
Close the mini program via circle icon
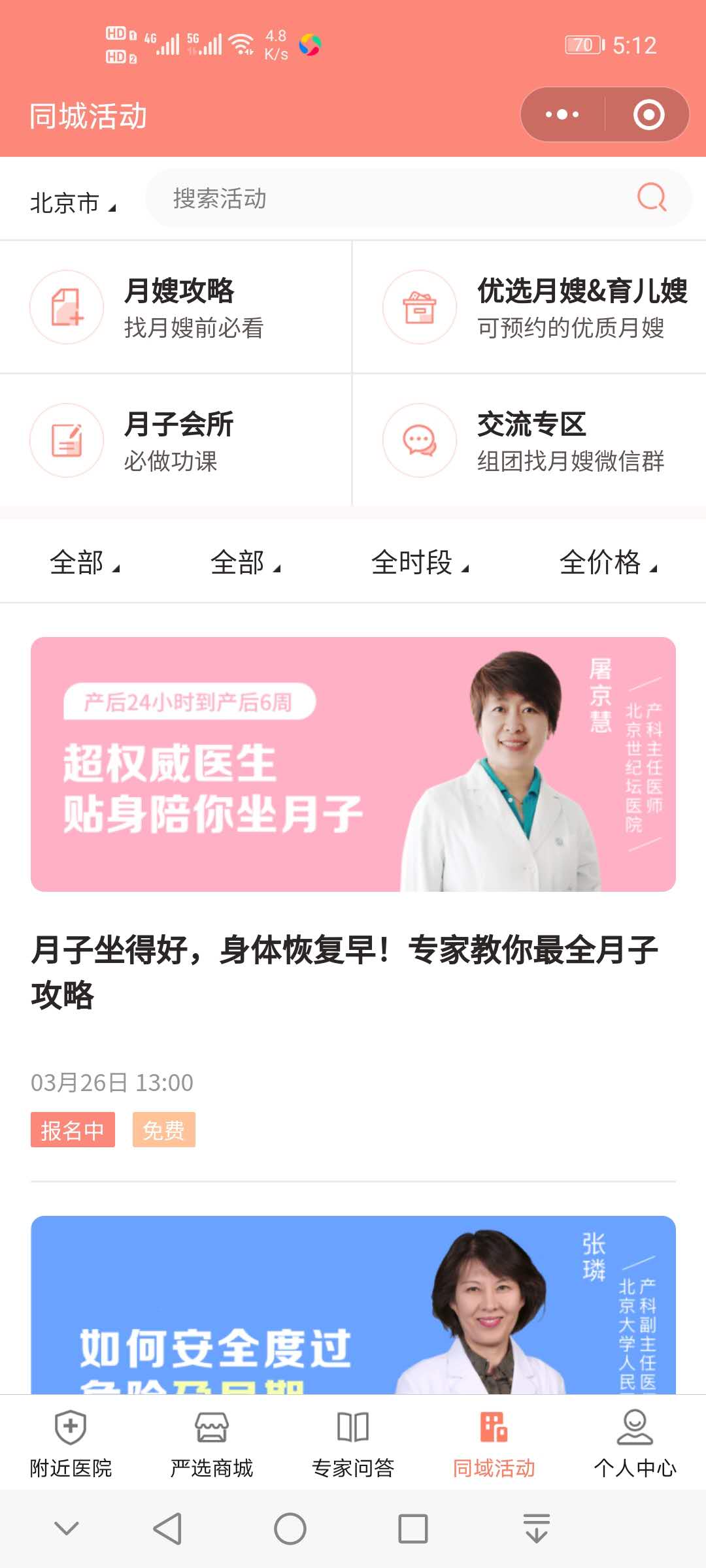648,115
